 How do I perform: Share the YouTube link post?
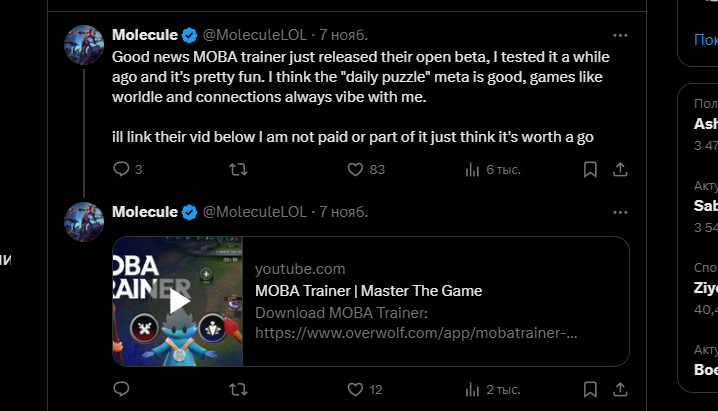[620, 389]
